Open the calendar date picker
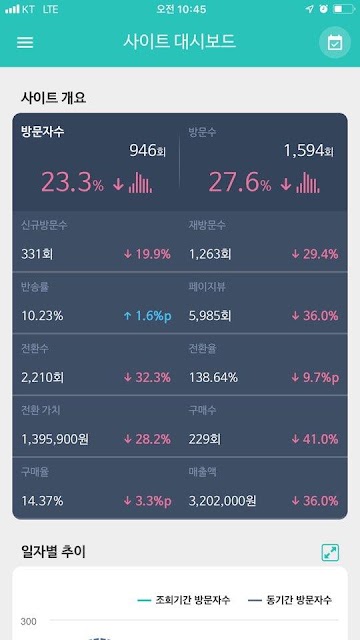The image size is (360, 640). (335, 43)
